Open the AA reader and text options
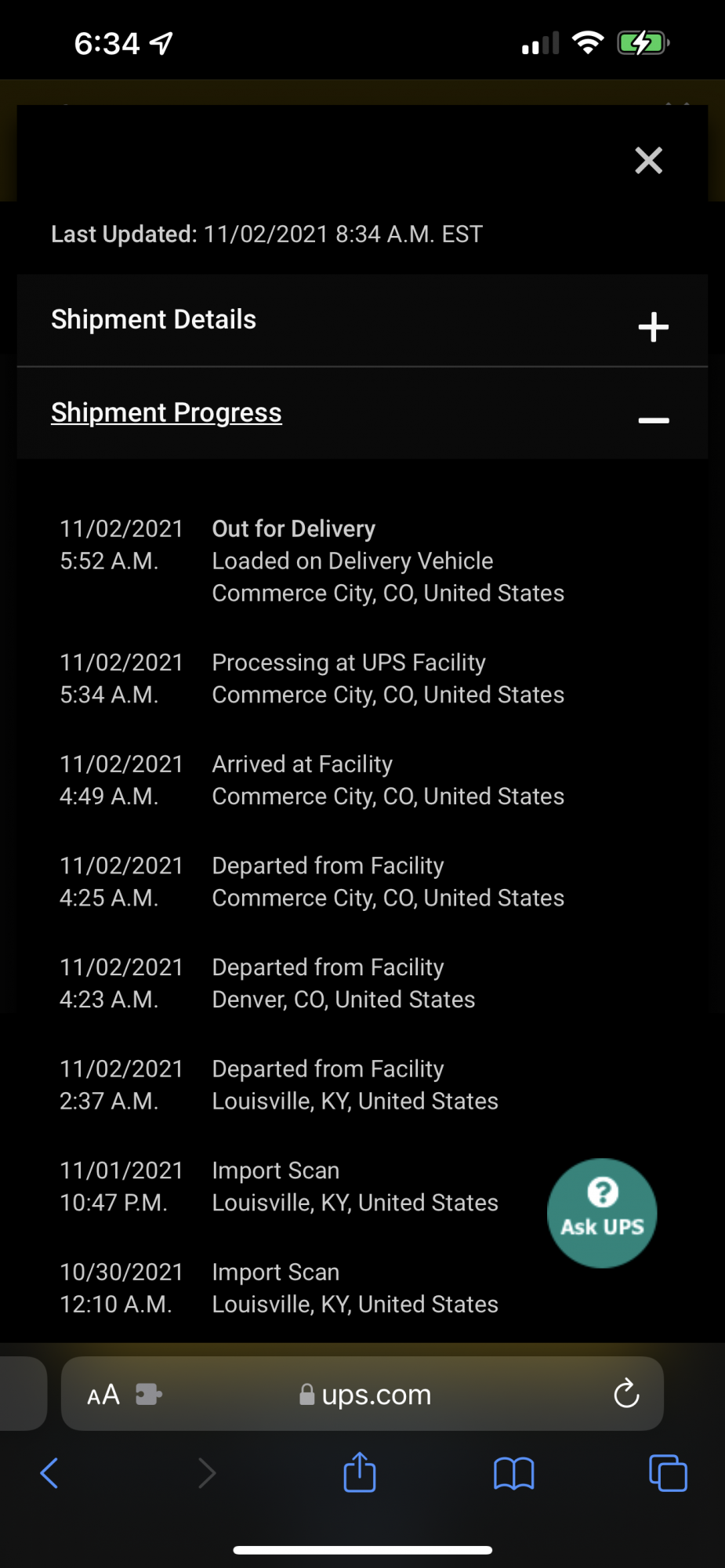The image size is (725, 1568). click(x=103, y=1395)
